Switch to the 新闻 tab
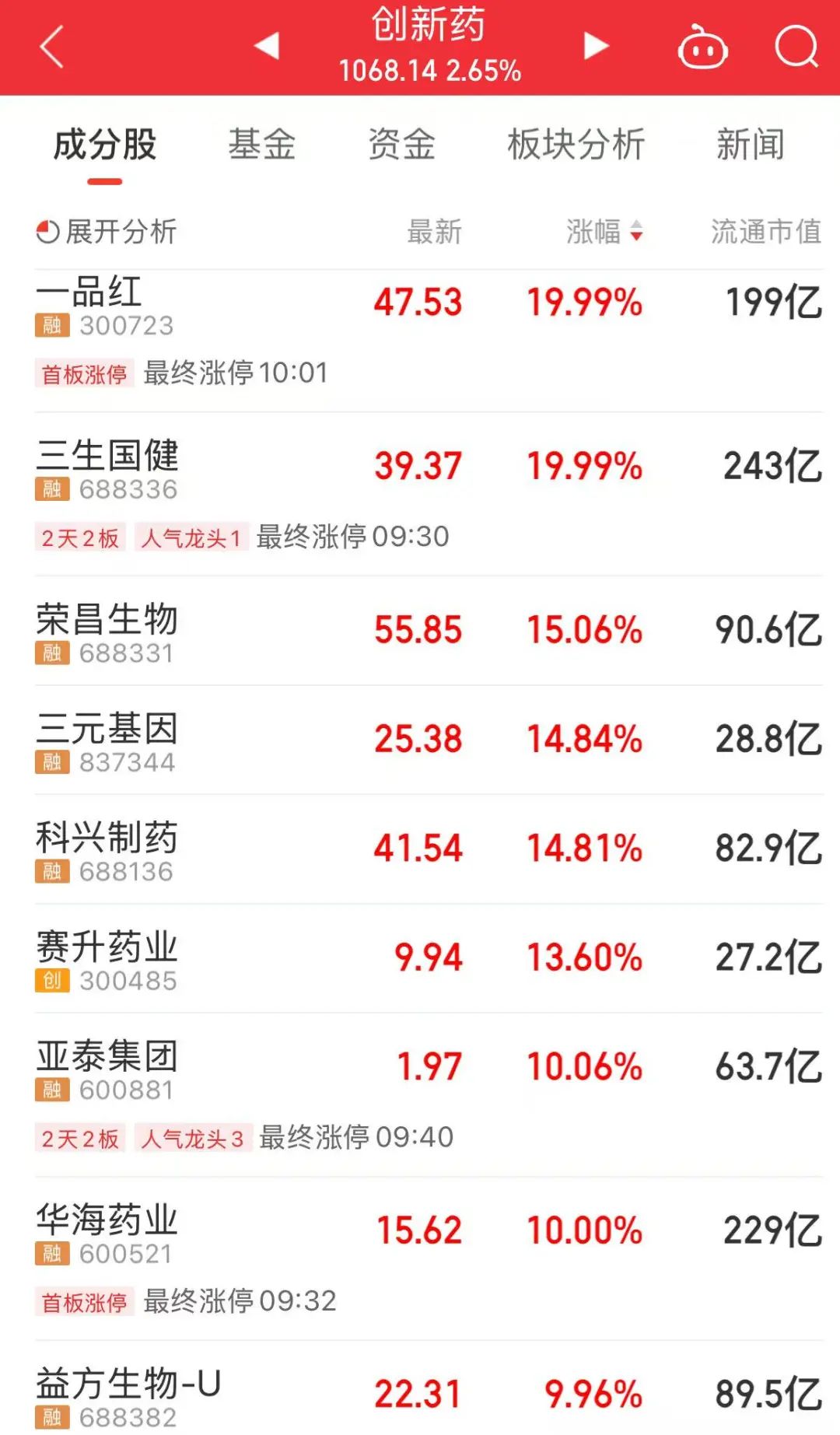Viewport: 840px width, 1435px height. tap(750, 145)
